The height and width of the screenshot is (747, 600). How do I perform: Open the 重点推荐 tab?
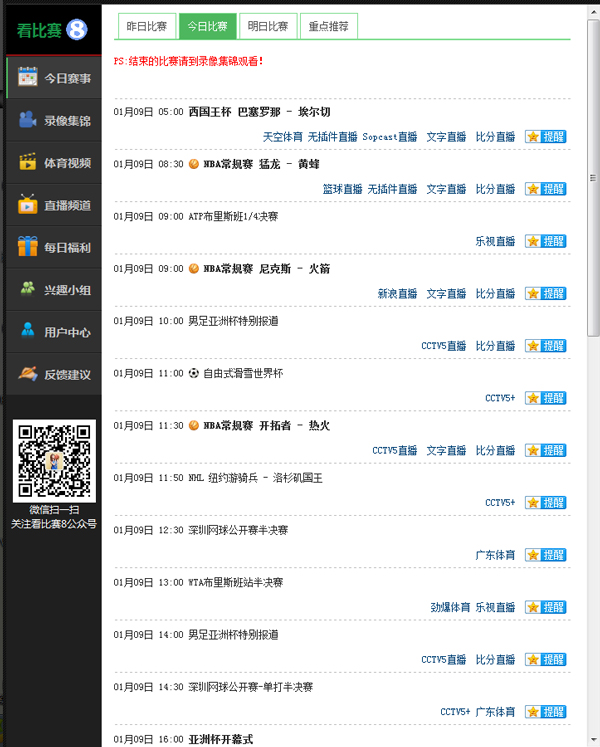tap(328, 26)
